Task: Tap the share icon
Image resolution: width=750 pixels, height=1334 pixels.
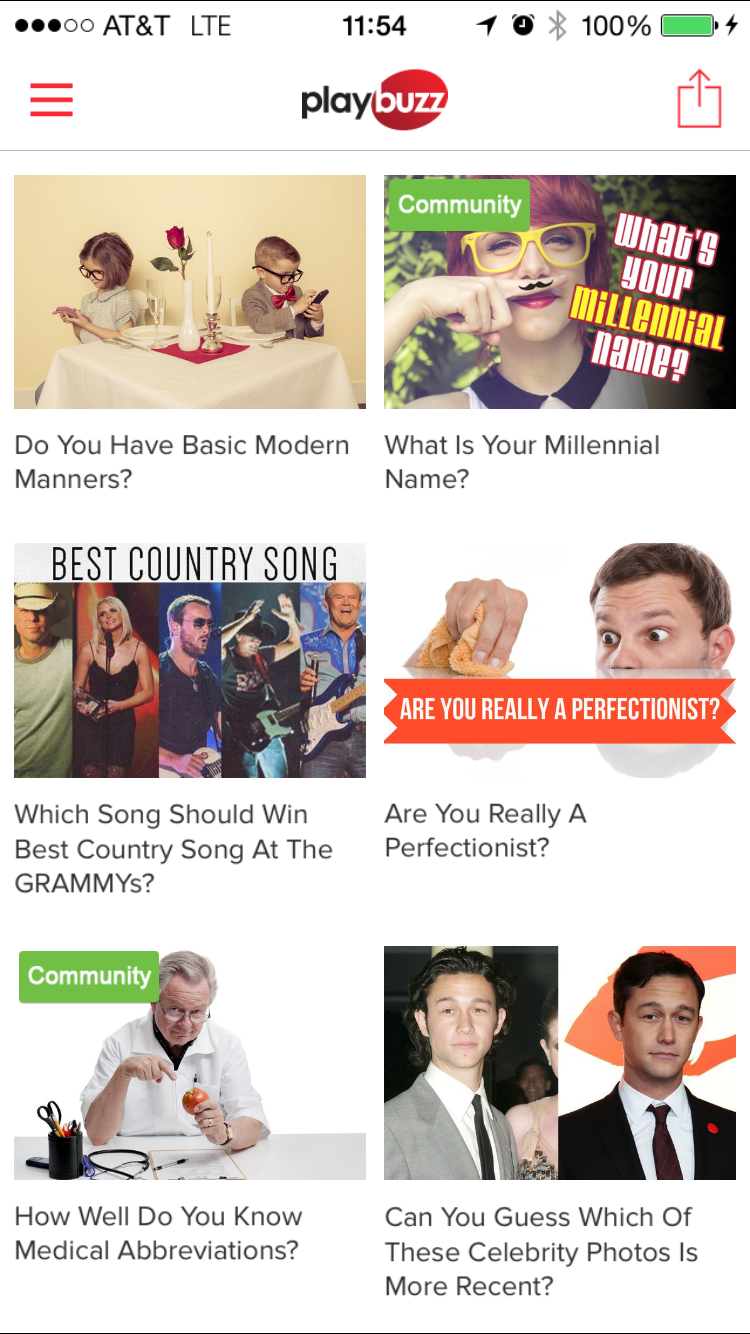Action: click(x=699, y=99)
